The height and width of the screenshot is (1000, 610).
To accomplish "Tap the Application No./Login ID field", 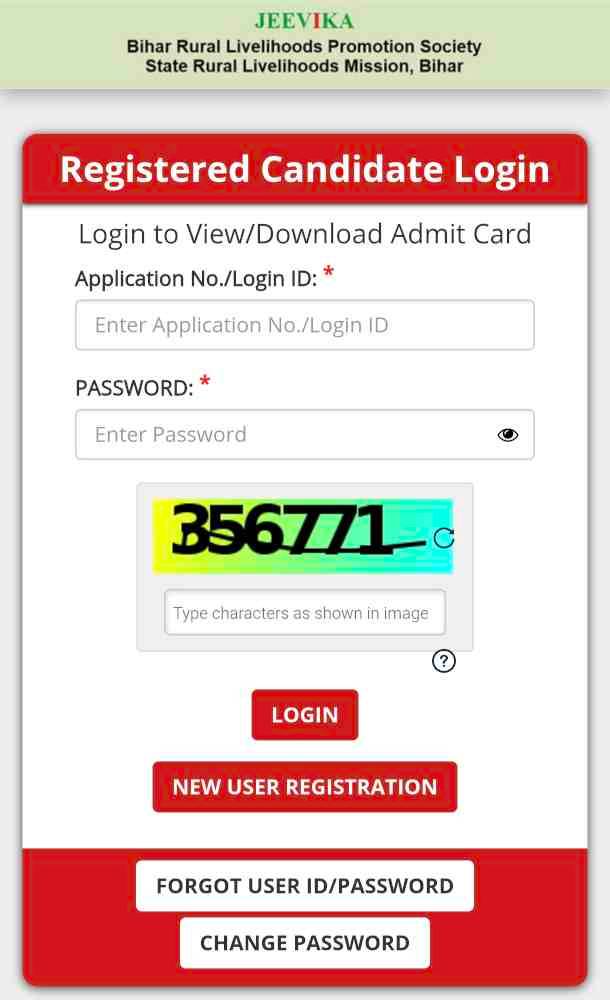I will point(304,325).
